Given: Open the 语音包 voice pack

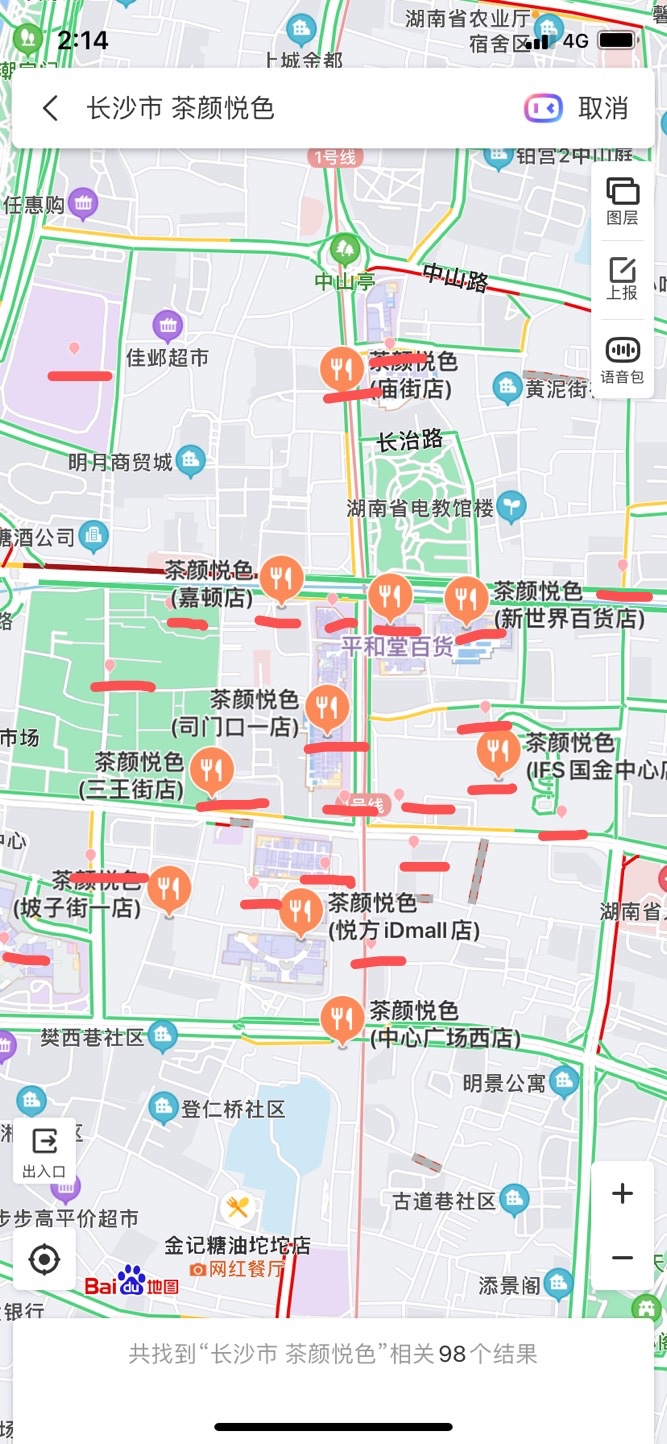Looking at the screenshot, I should pyautogui.click(x=622, y=360).
